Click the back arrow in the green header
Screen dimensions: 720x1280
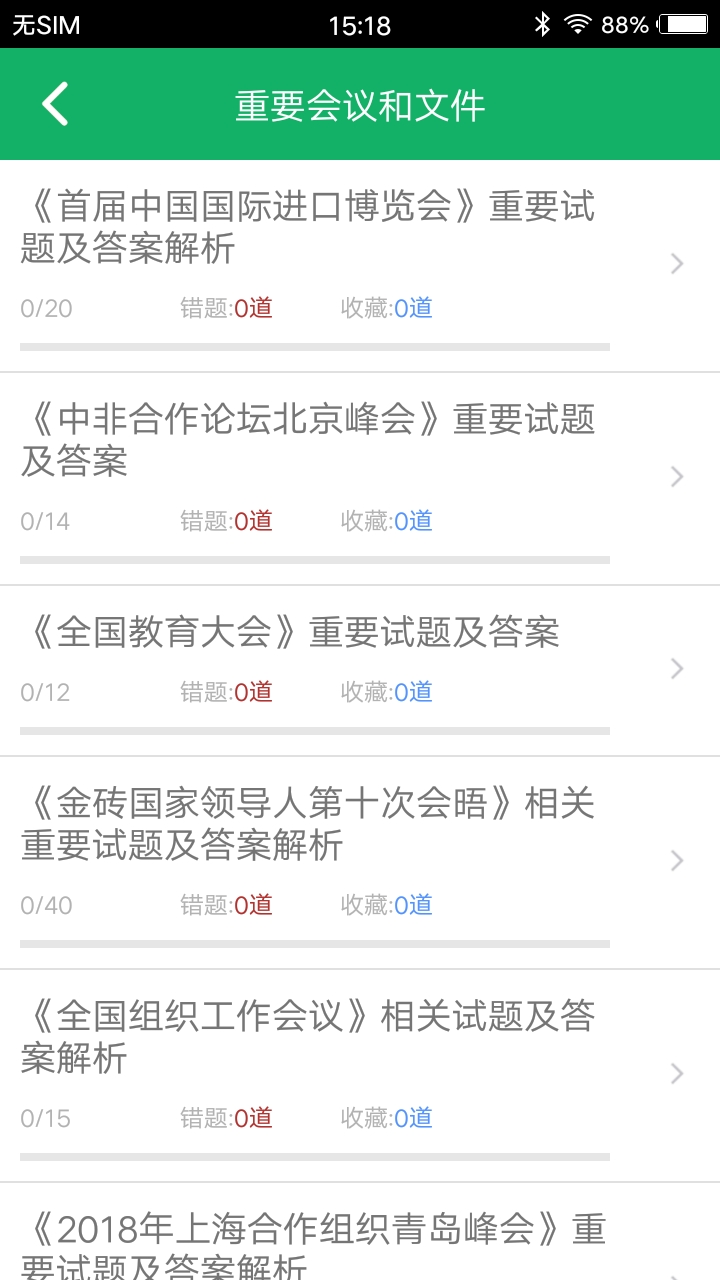pos(55,103)
